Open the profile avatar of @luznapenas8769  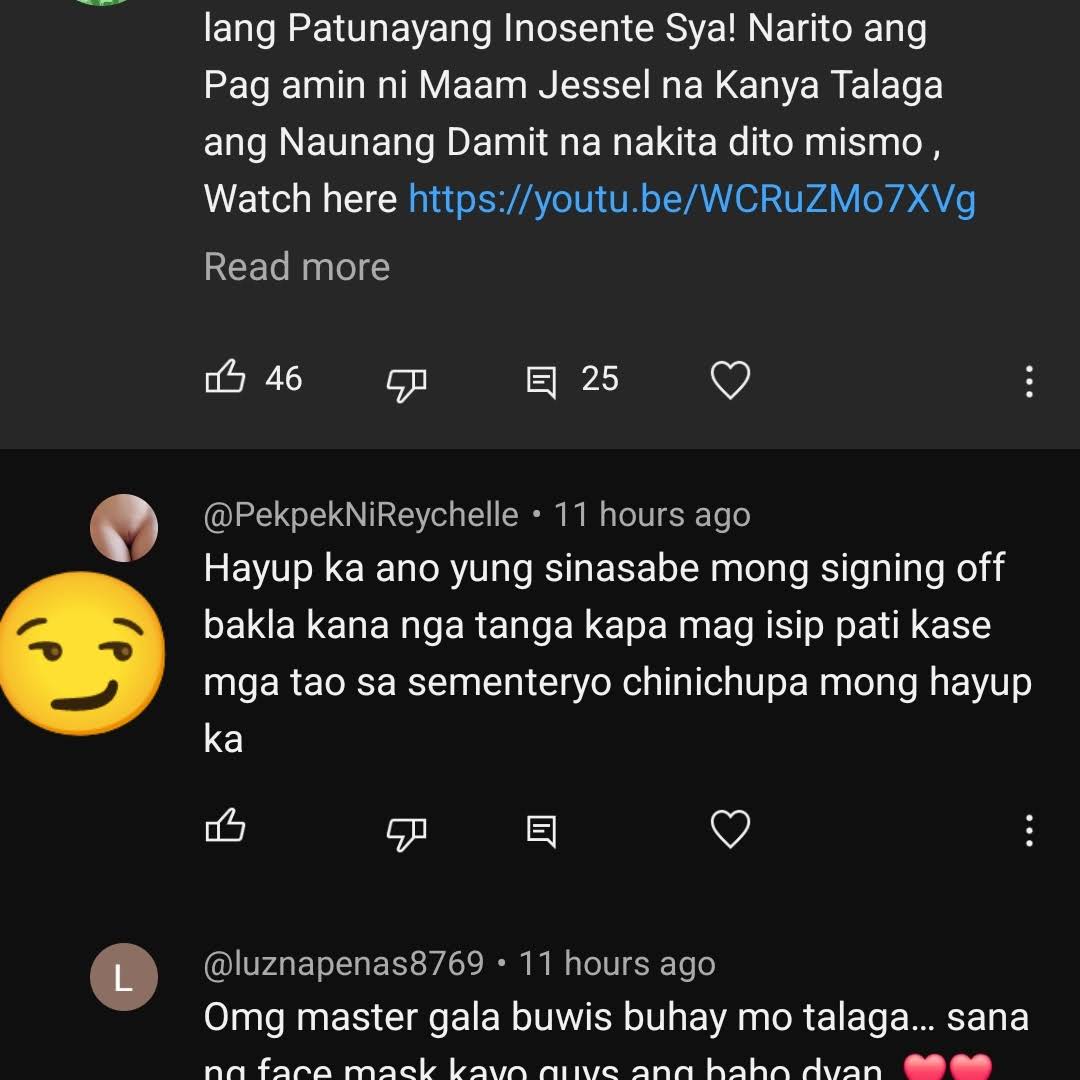coord(124,977)
